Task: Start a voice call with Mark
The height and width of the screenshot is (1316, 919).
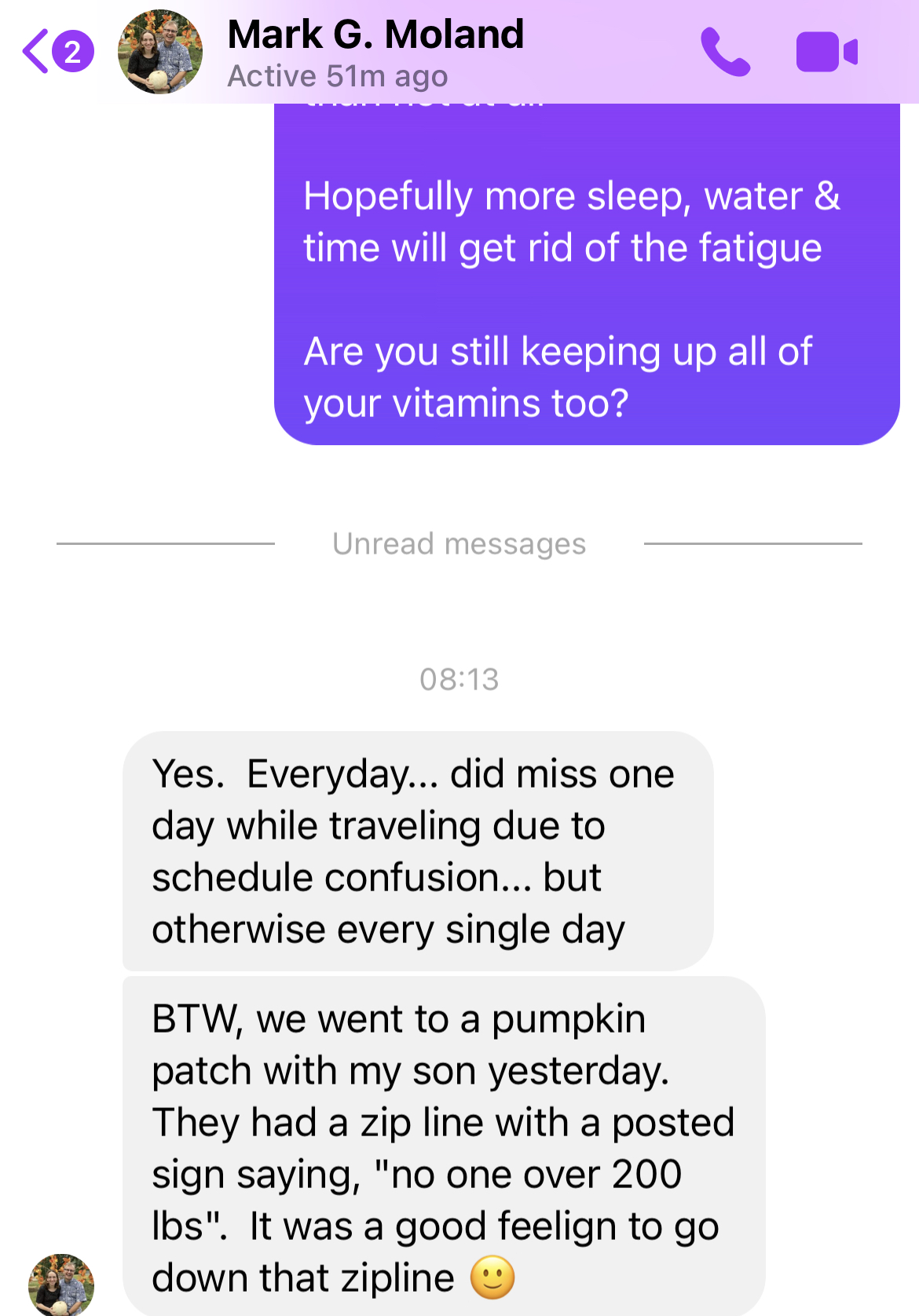Action: [x=725, y=52]
